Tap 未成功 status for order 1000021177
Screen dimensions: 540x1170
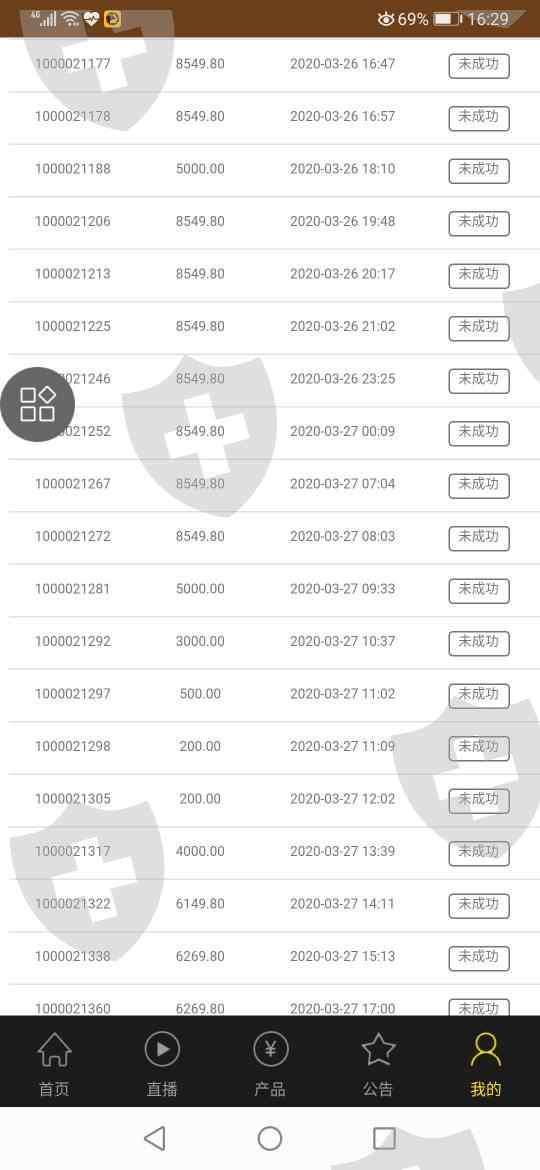[x=479, y=66]
